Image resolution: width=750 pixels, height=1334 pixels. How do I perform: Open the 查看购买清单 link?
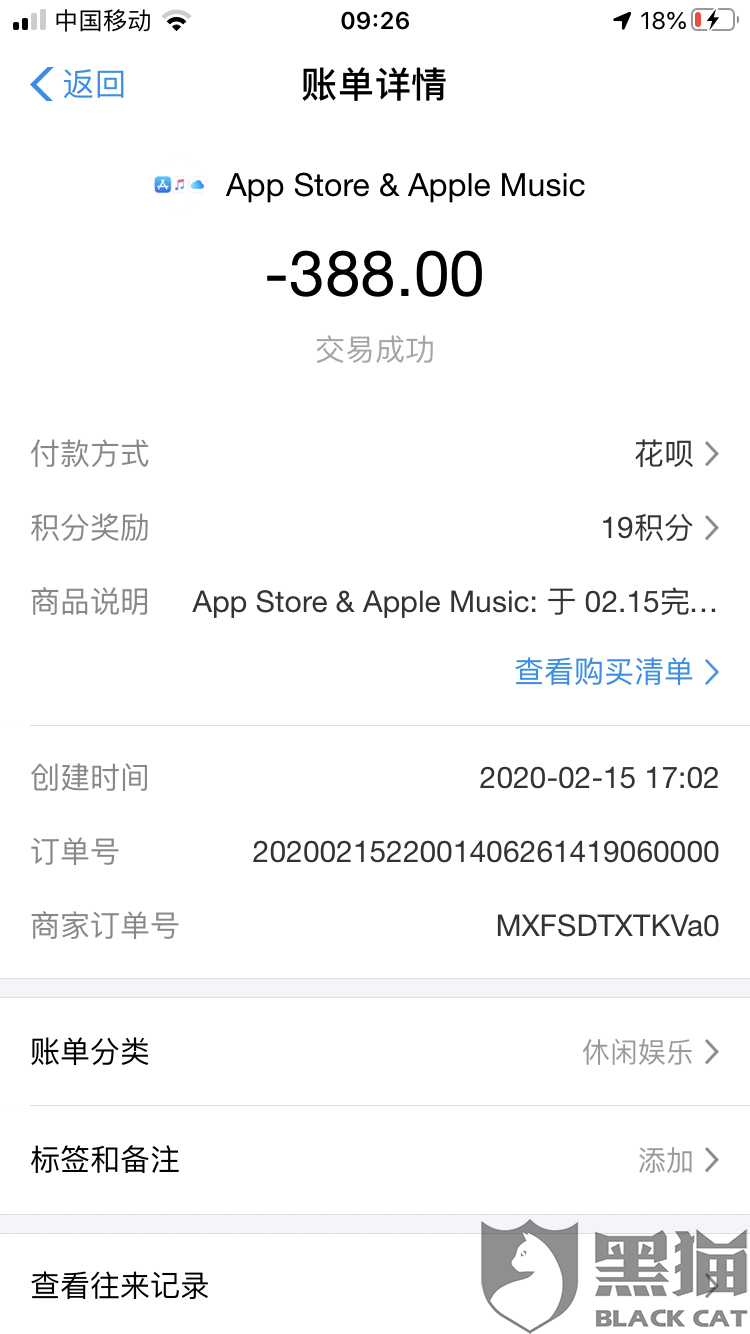[x=616, y=672]
